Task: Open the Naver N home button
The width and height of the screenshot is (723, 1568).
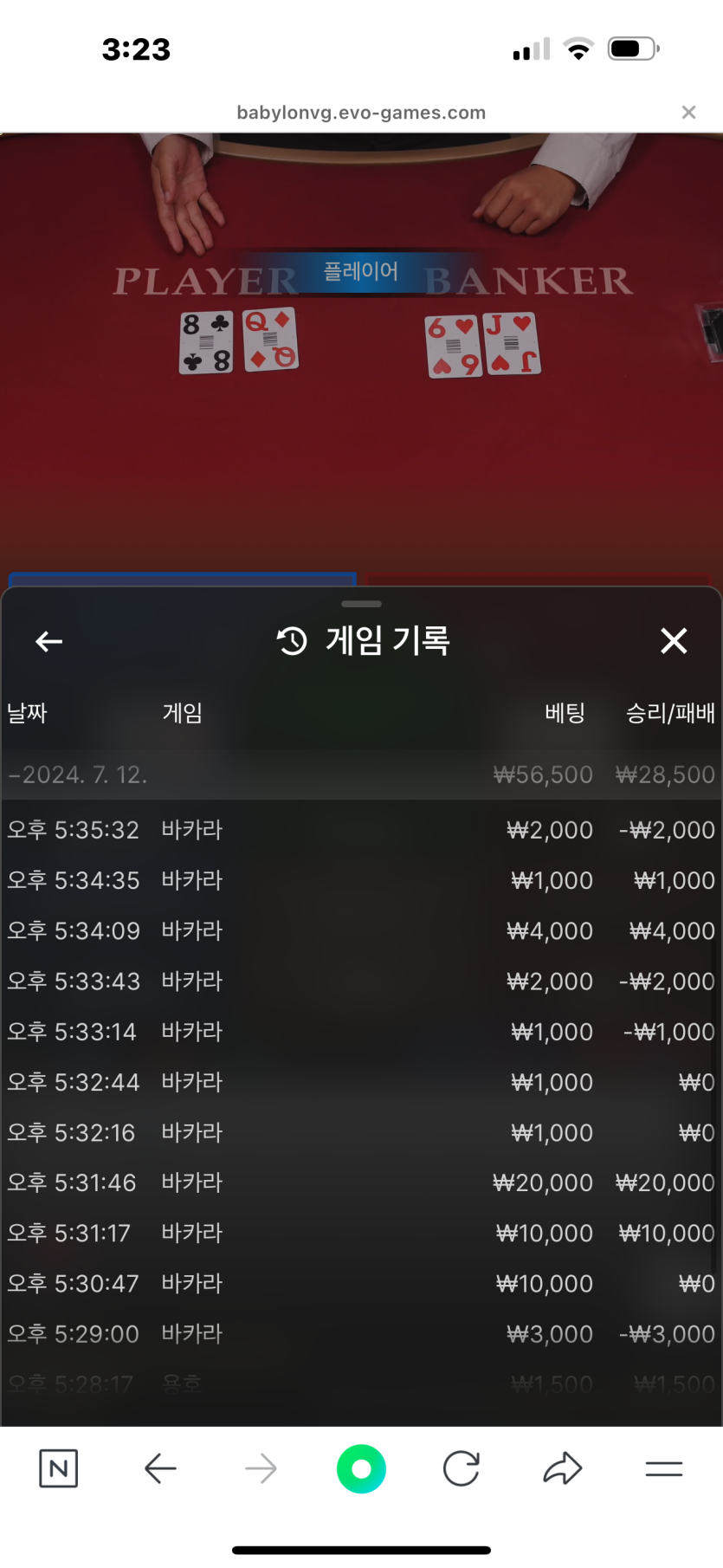Action: pos(59,1468)
